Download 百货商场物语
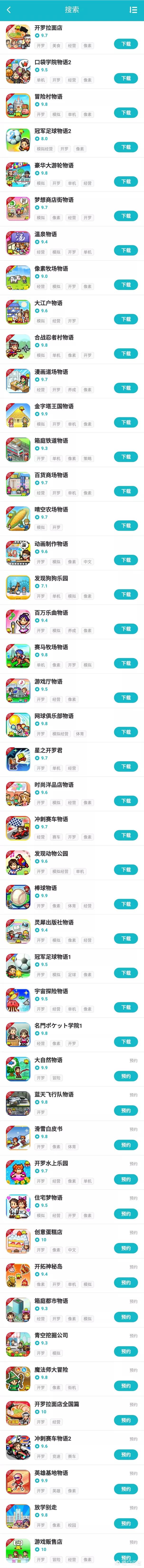The width and height of the screenshot is (144, 1568). pos(125,491)
